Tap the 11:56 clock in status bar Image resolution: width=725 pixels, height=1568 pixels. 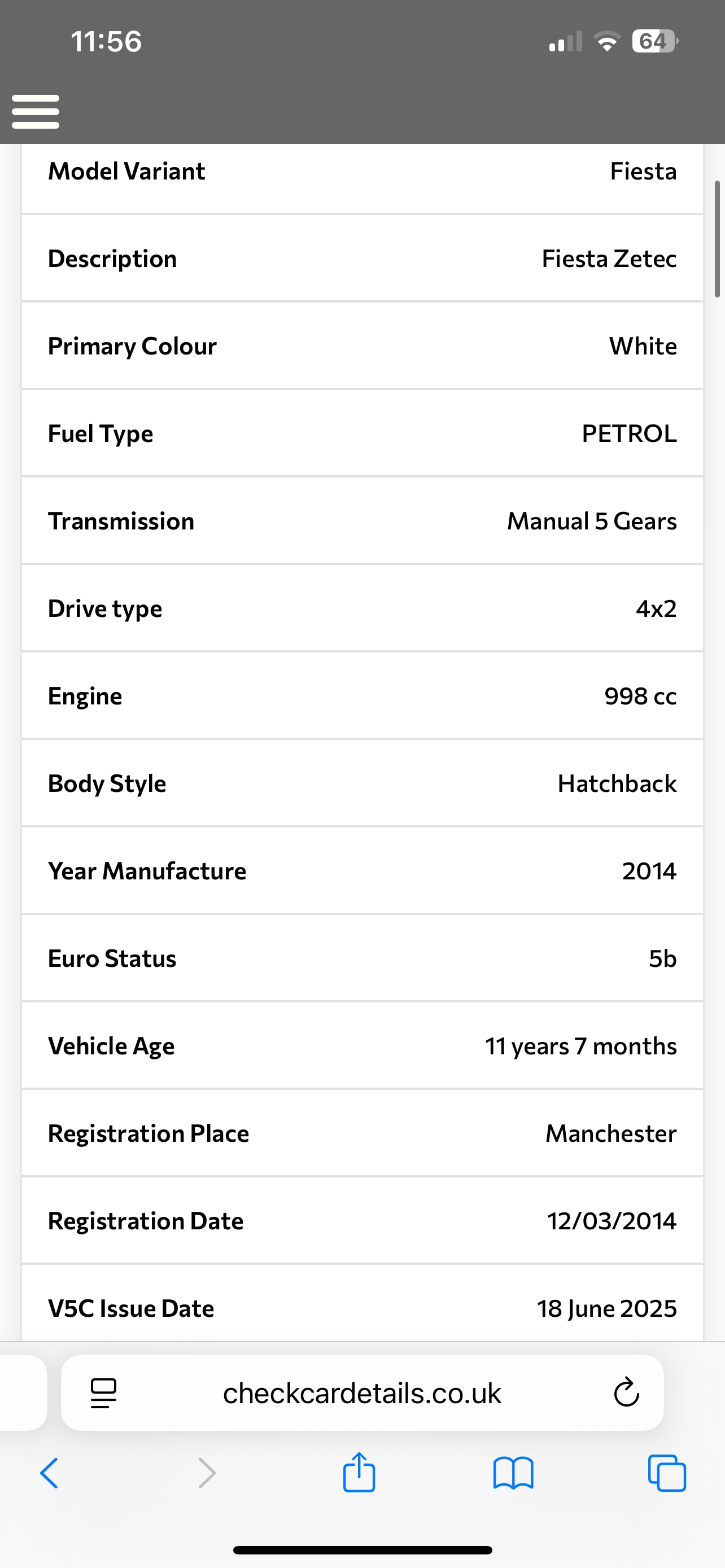[x=107, y=41]
